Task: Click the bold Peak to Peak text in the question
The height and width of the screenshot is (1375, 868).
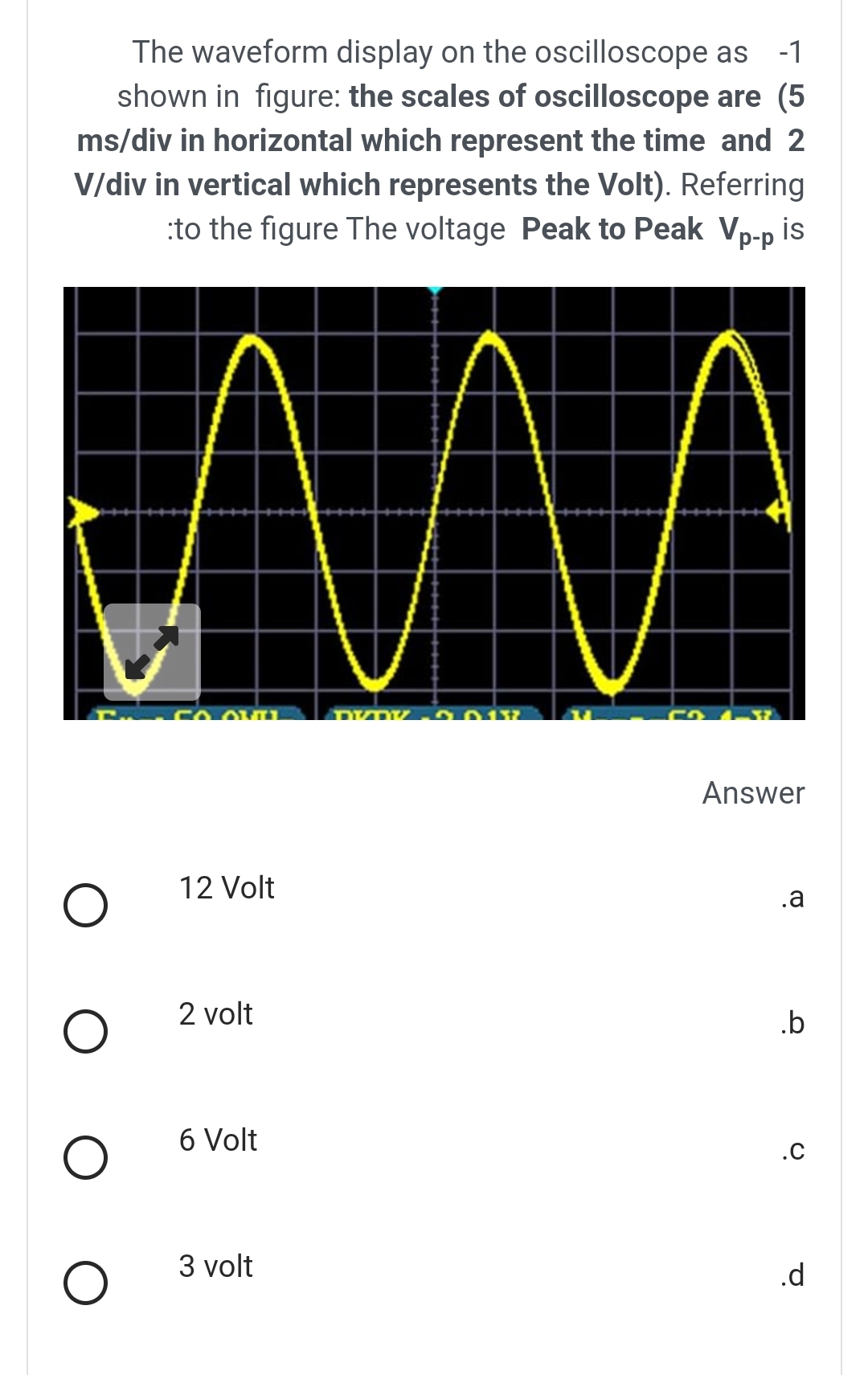Action: click(x=612, y=229)
